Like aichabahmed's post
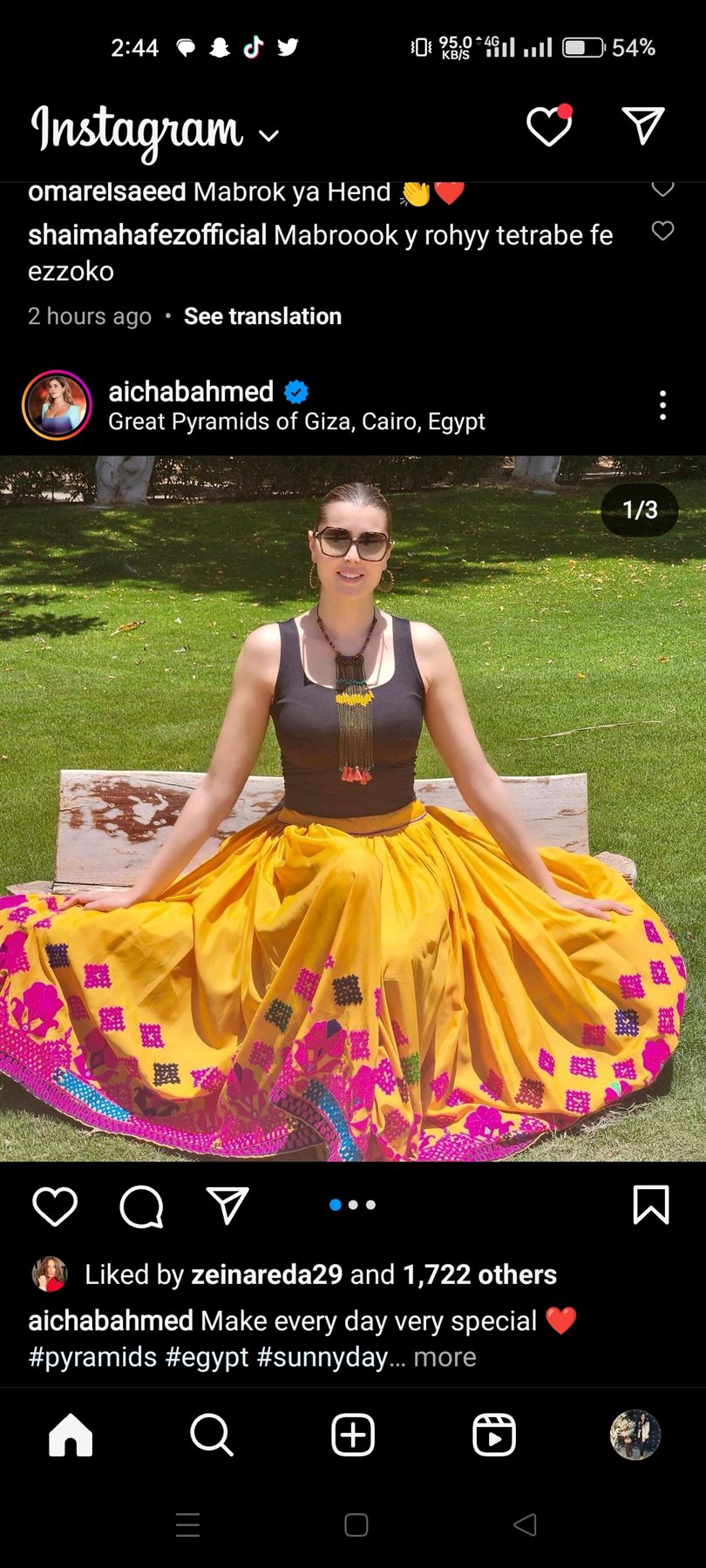 (55, 1206)
